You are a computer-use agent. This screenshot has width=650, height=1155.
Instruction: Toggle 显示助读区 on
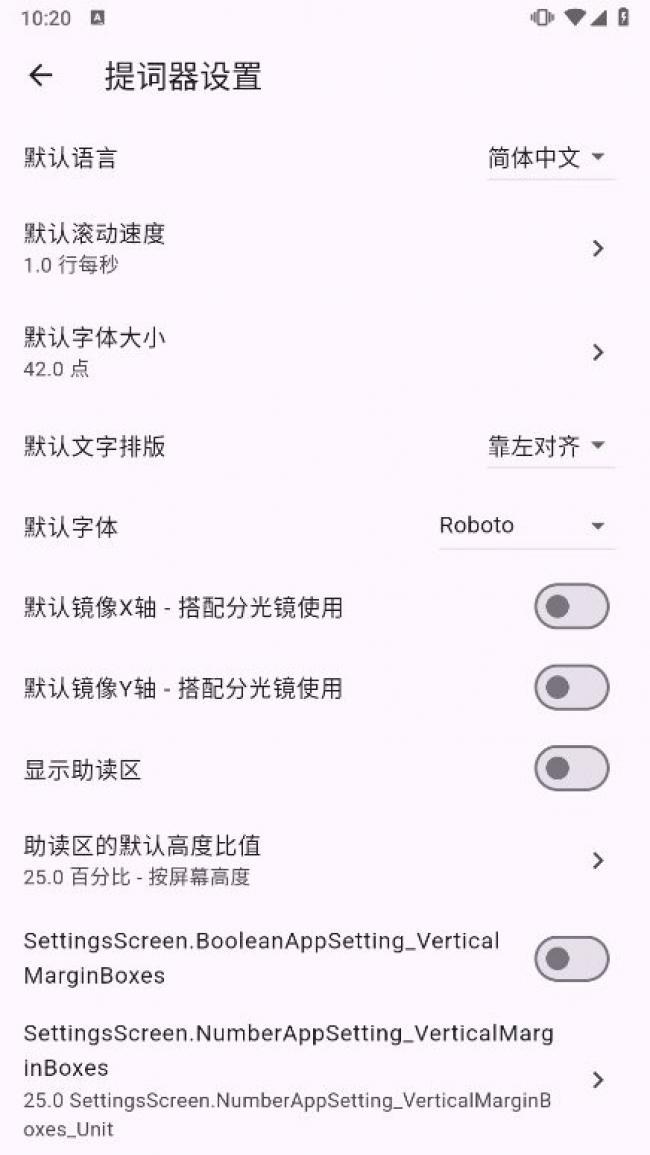click(571, 769)
